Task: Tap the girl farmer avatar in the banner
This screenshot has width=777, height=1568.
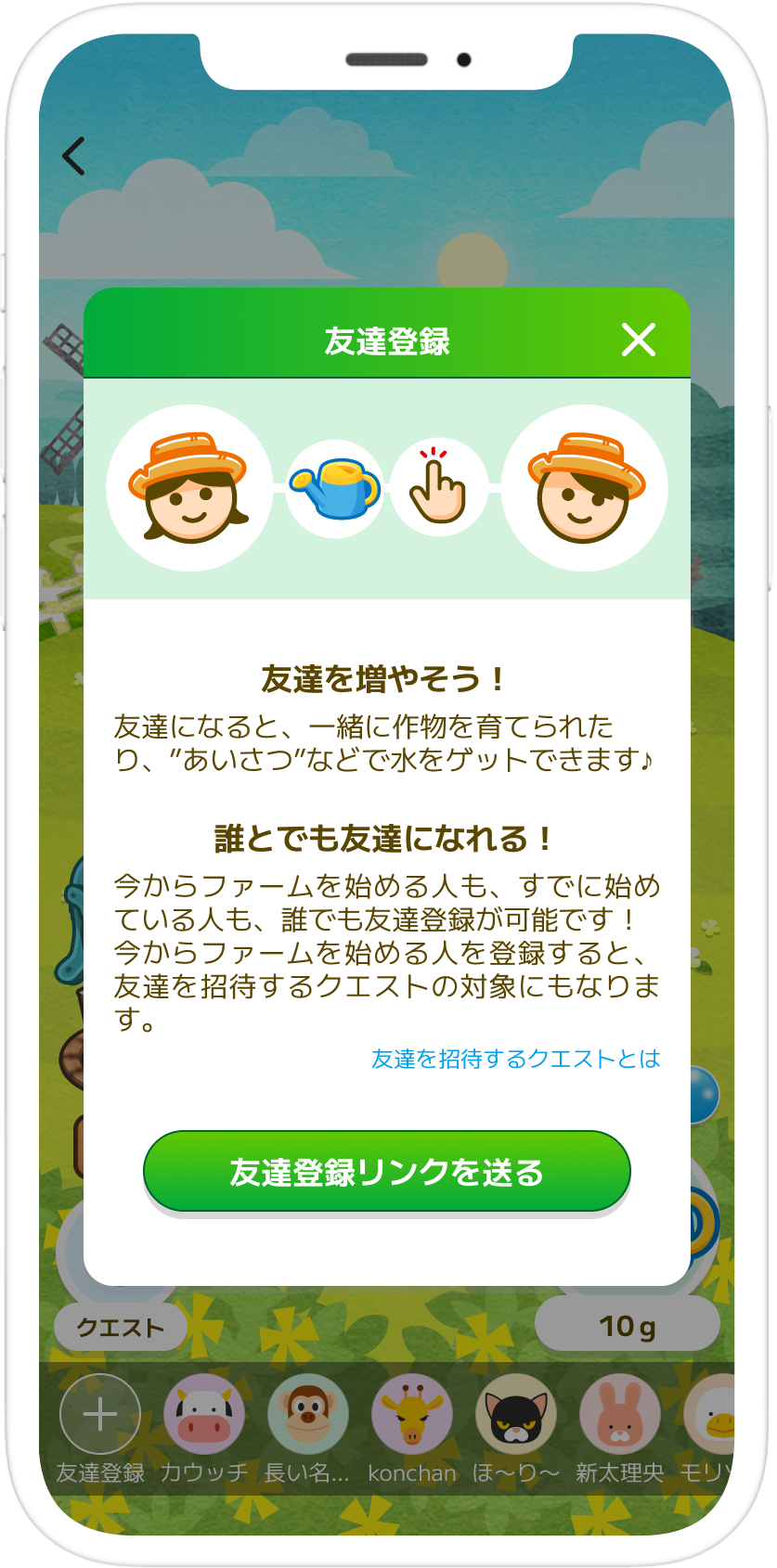Action: coord(188,487)
